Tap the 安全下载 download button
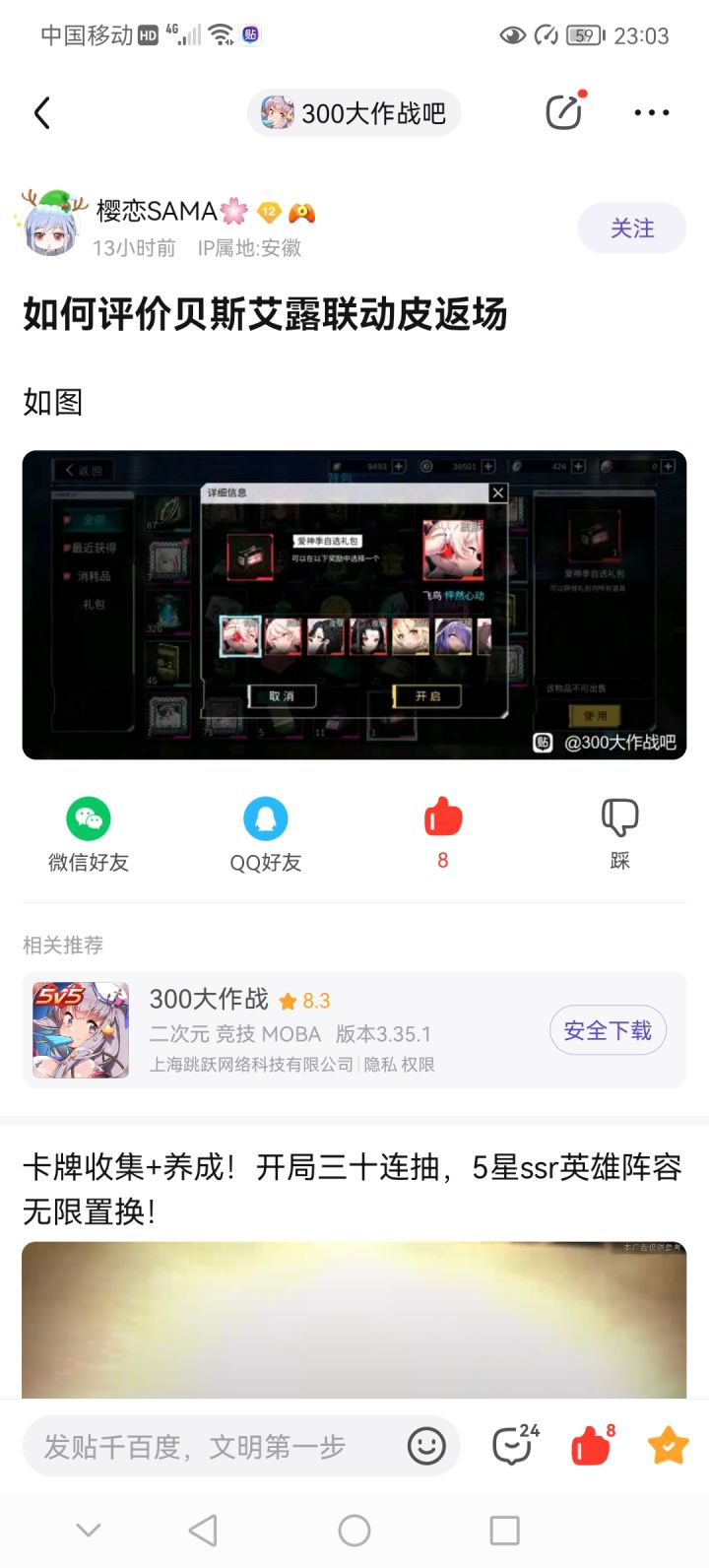709x1568 pixels. 608,1029
